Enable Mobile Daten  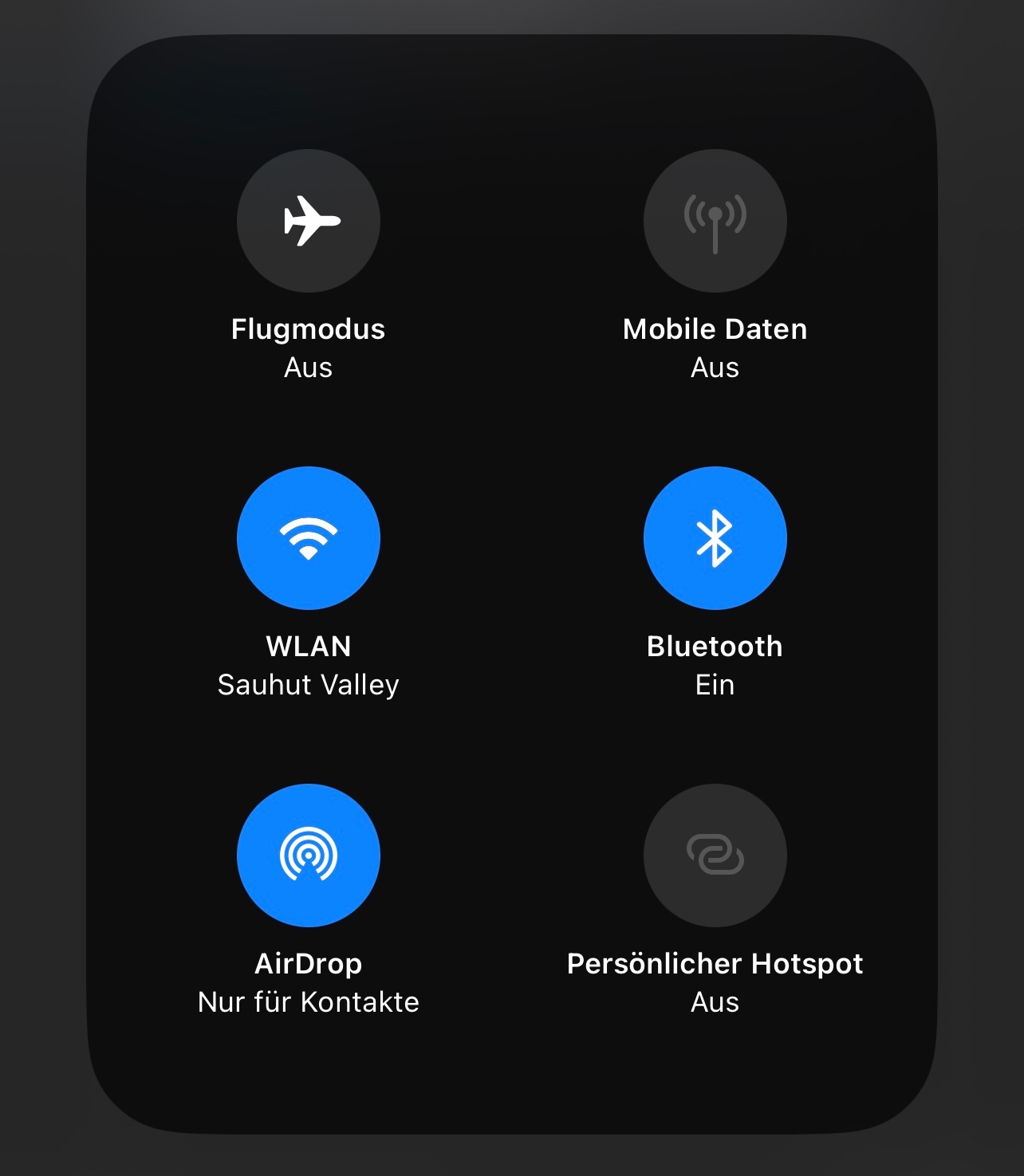pyautogui.click(x=715, y=221)
